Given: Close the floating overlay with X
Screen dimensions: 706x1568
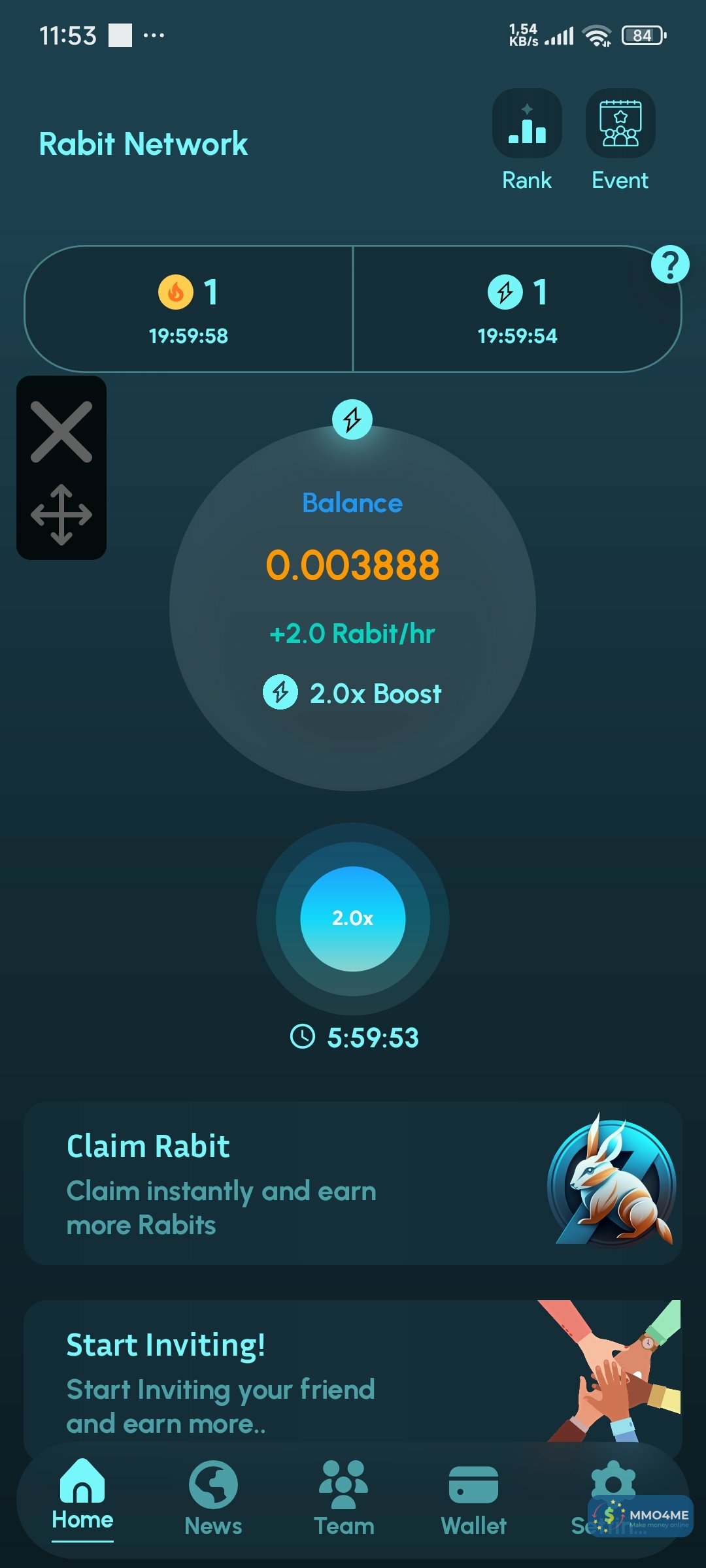Looking at the screenshot, I should 61,432.
